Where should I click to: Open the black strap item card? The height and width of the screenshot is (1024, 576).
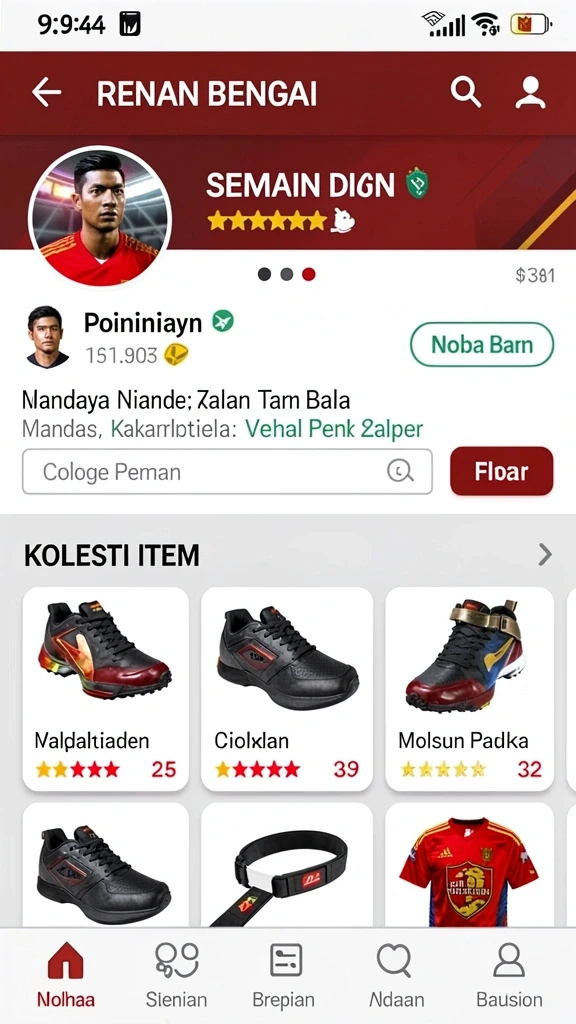[x=287, y=865]
